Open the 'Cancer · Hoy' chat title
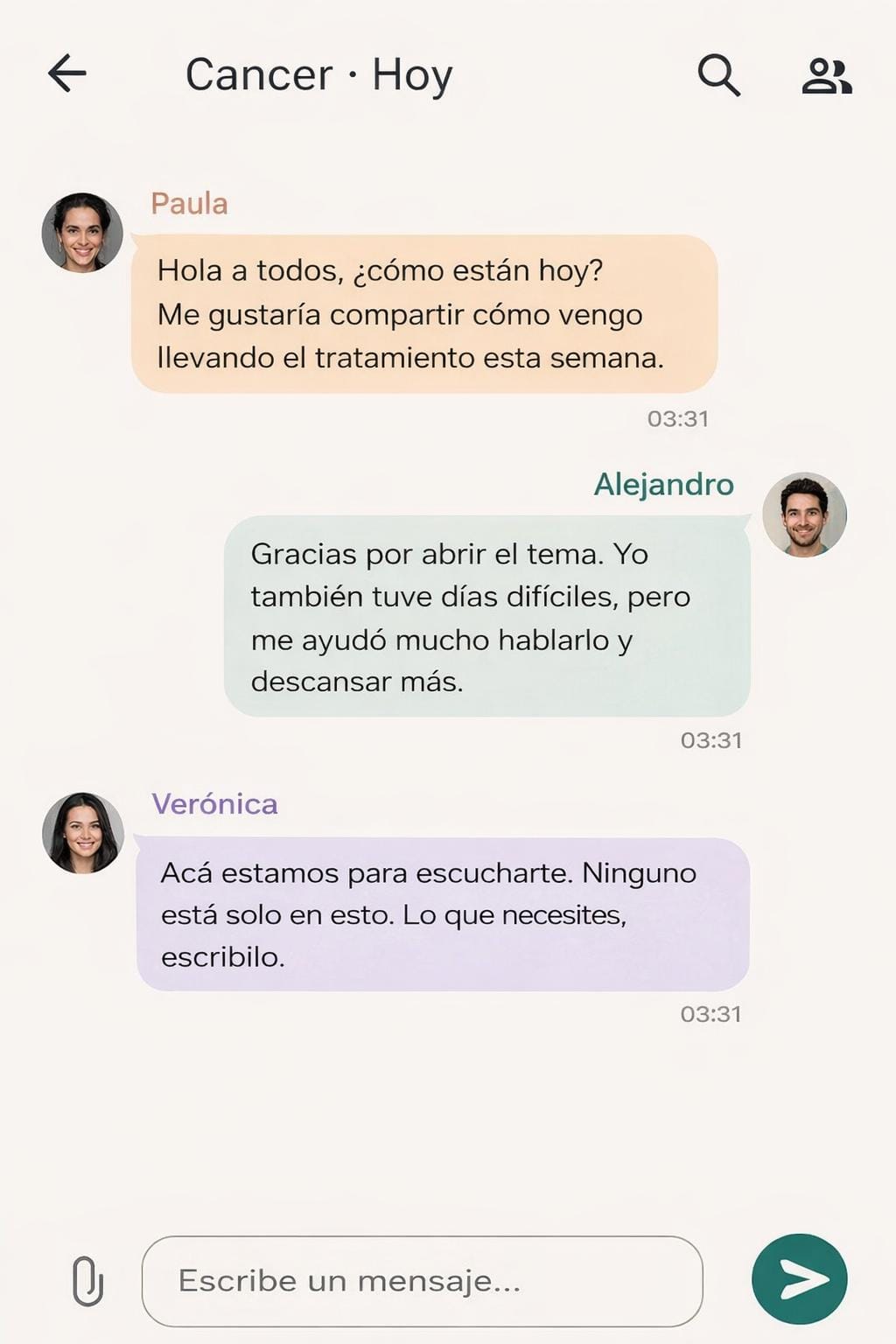896x1344 pixels. 318,76
